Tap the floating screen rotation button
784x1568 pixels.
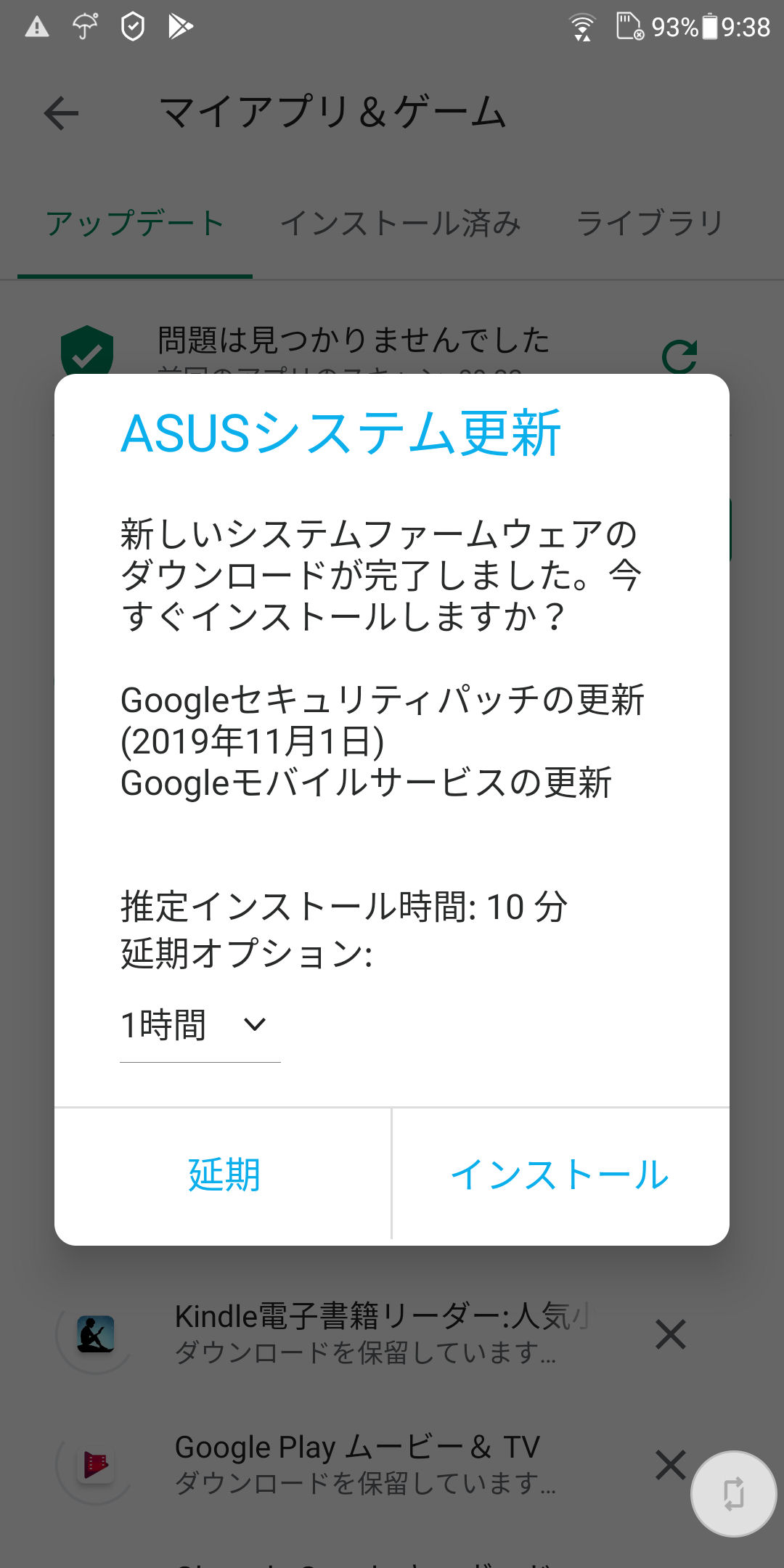(x=733, y=1494)
